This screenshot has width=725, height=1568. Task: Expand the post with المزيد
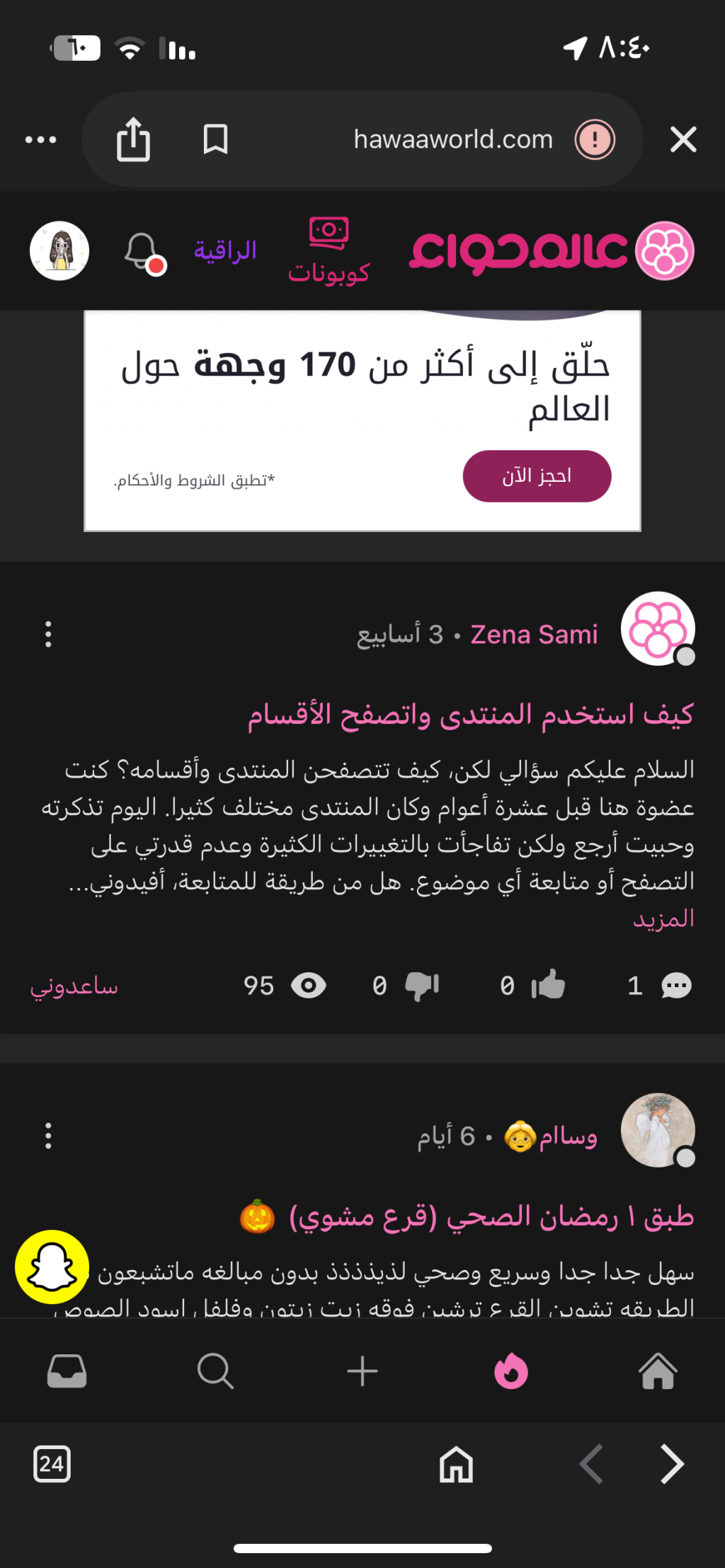pos(663,919)
